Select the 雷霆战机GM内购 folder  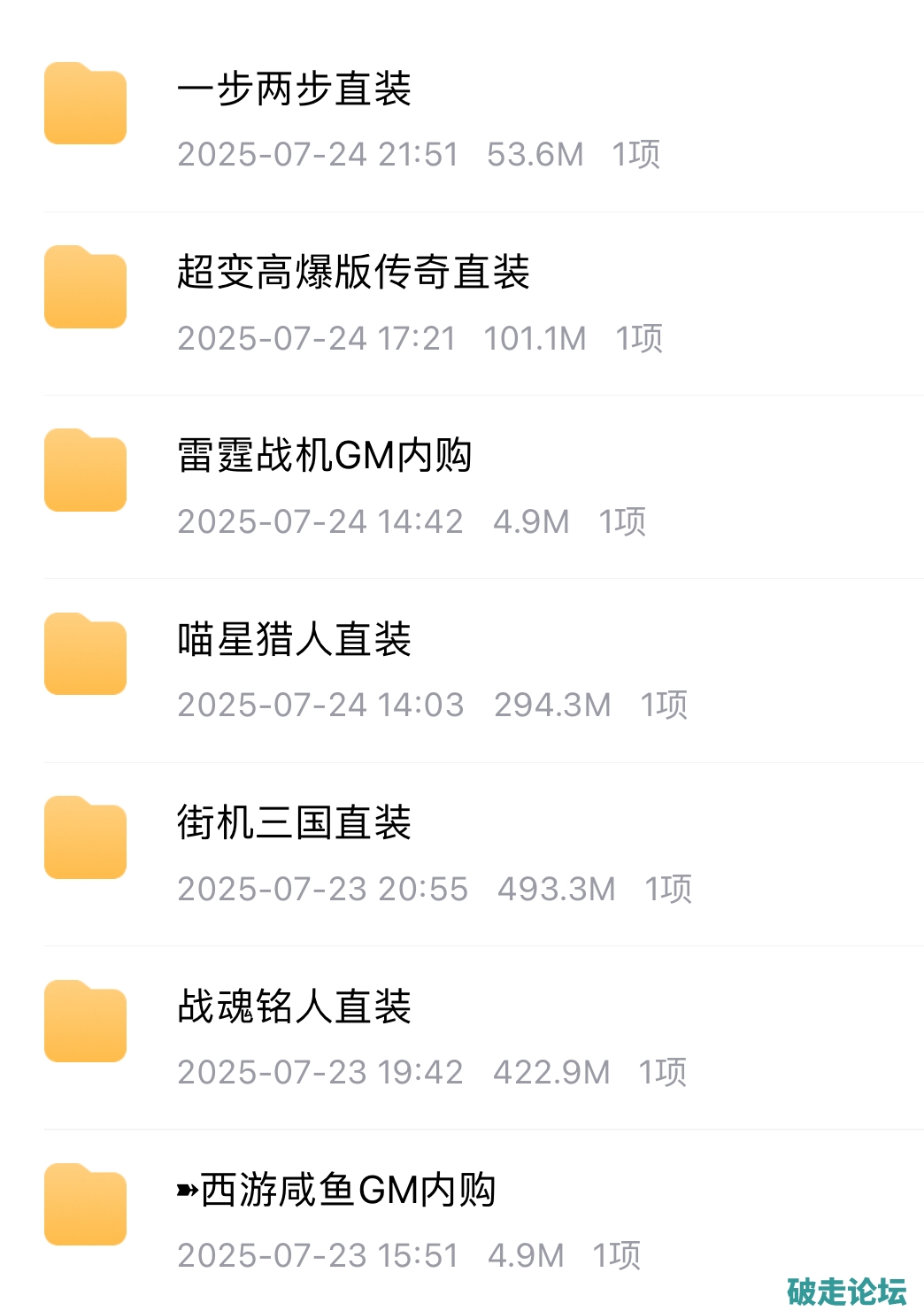[x=324, y=456]
